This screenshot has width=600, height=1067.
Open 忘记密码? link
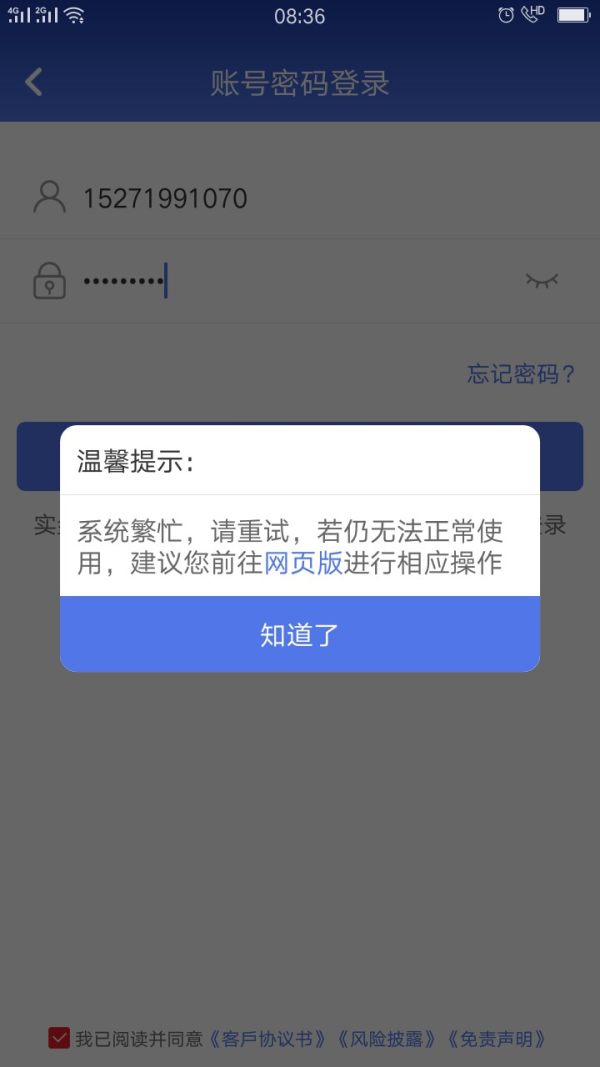point(521,374)
